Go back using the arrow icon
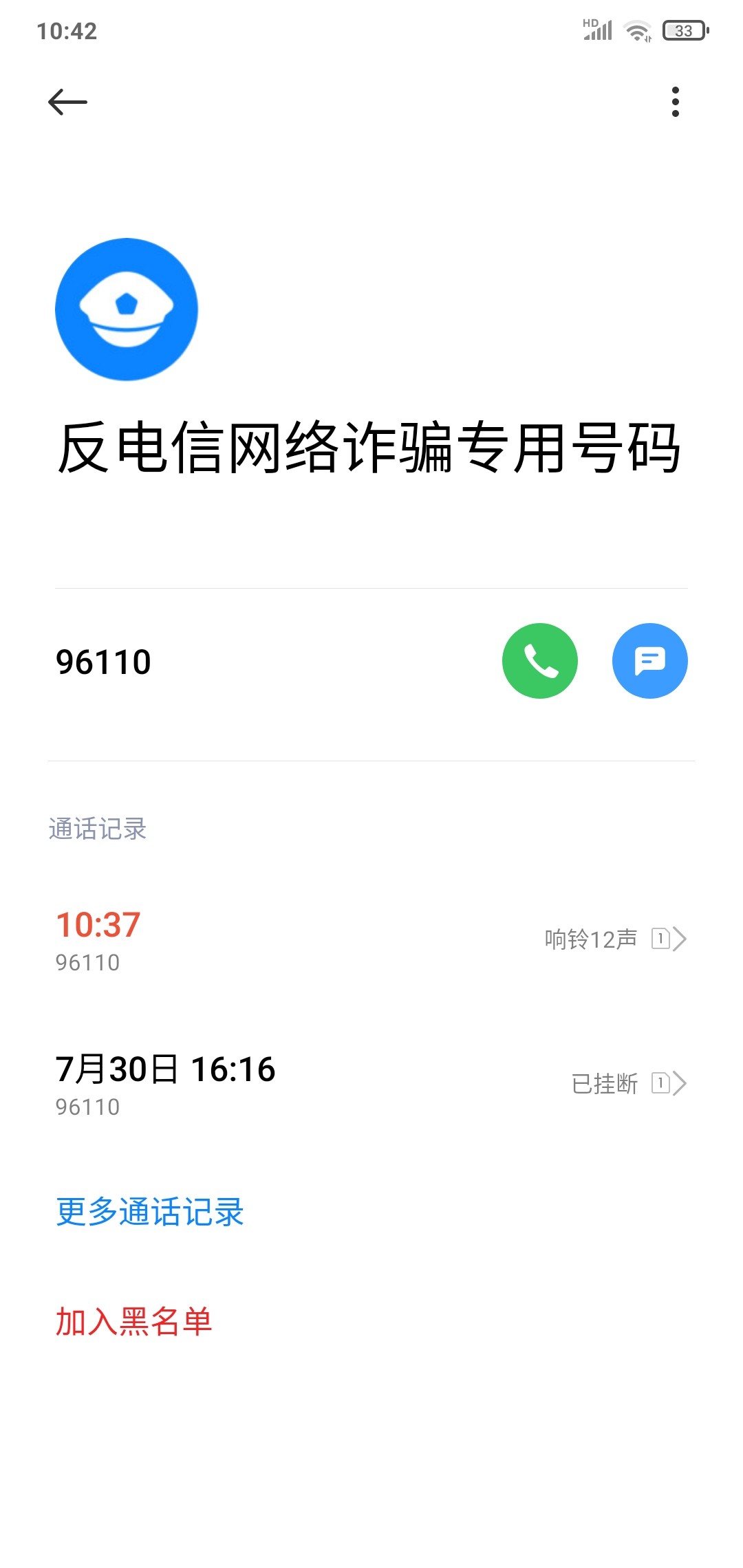This screenshot has width=743, height=1568. 67,102
